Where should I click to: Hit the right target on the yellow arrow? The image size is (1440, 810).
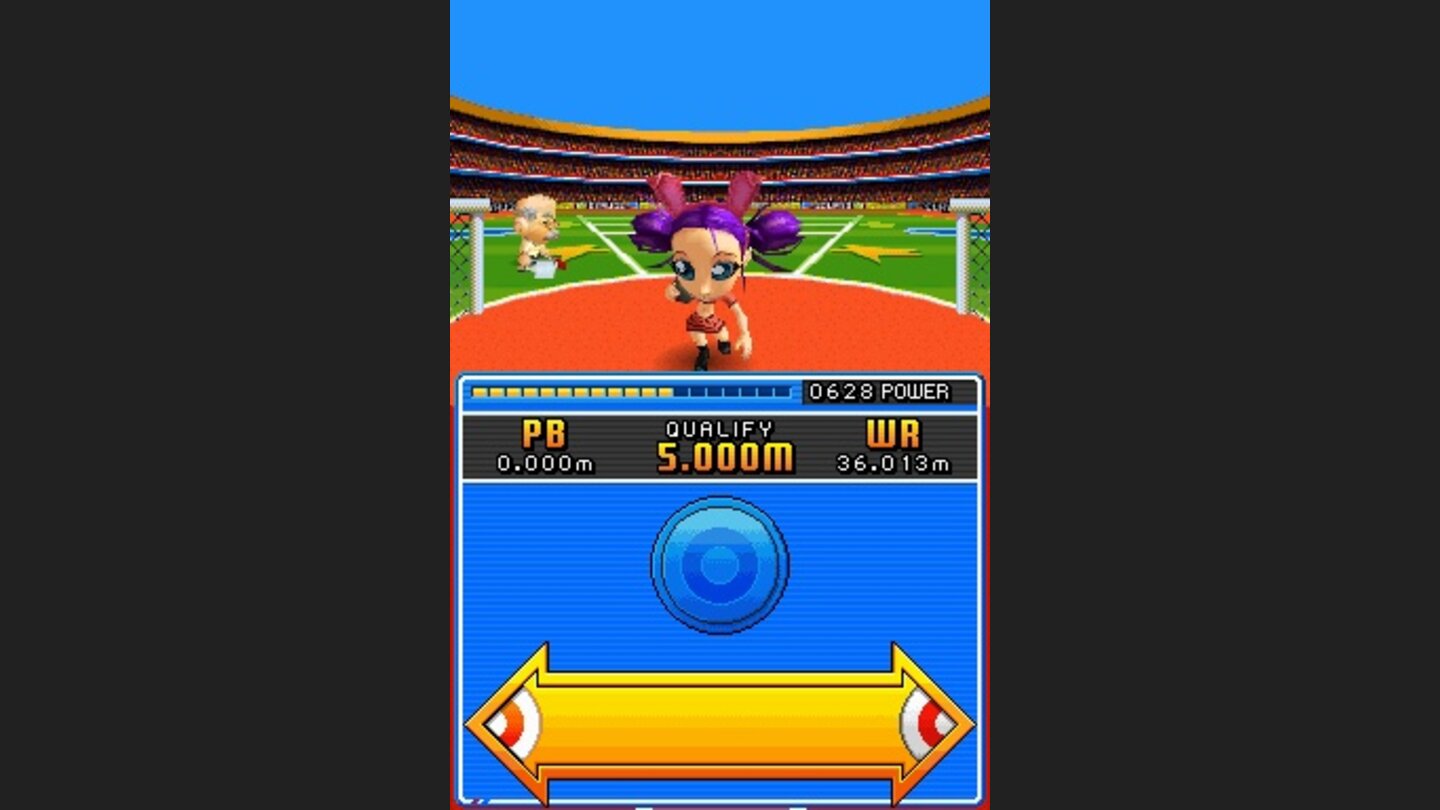click(925, 724)
